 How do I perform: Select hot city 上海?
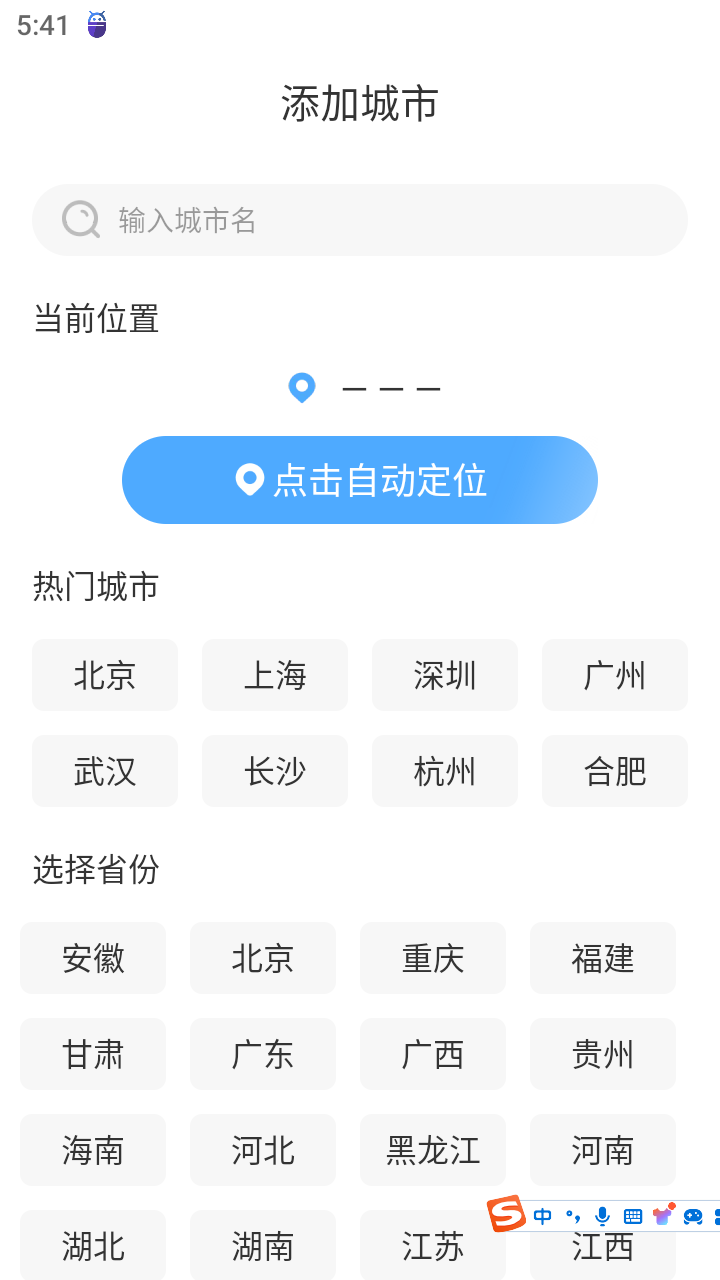point(275,675)
